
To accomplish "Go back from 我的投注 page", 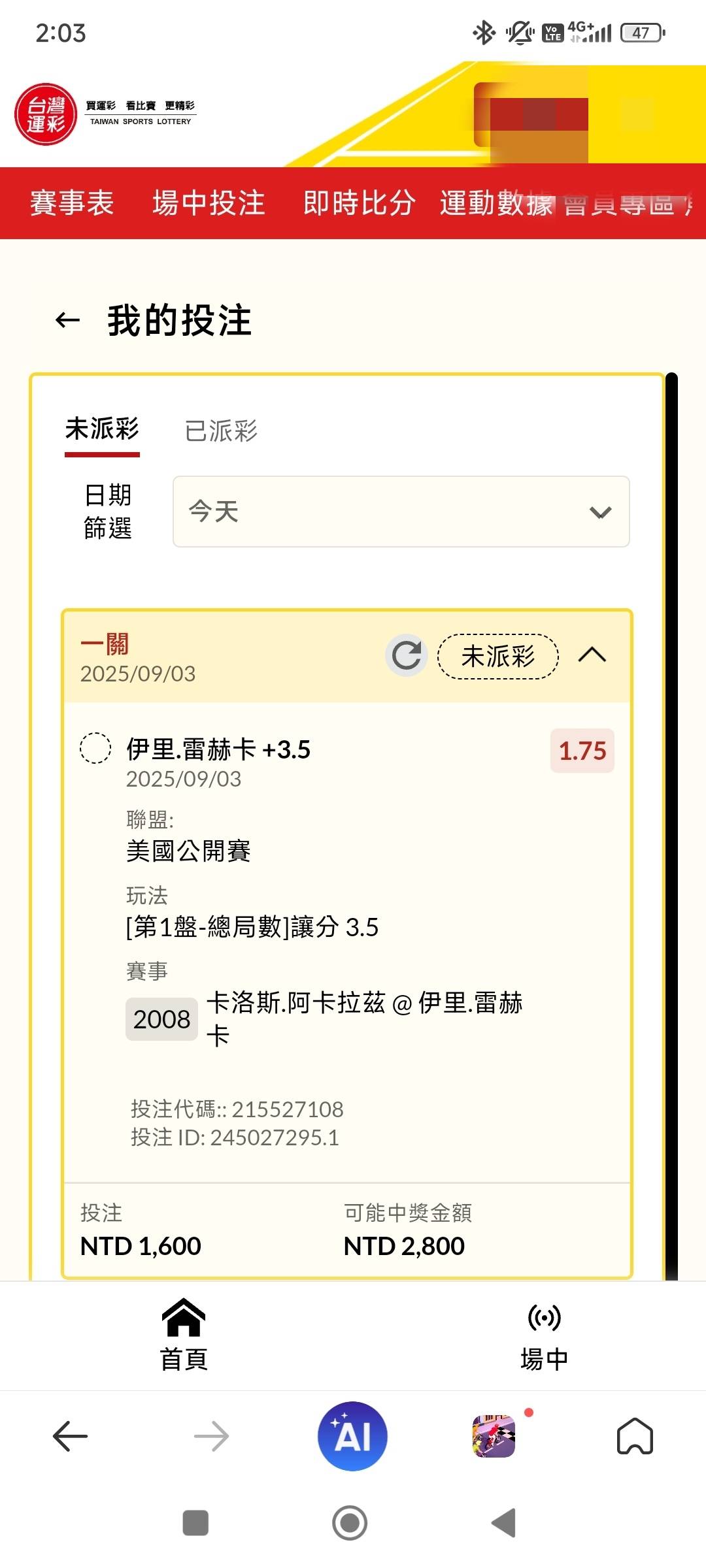I will tap(67, 320).
